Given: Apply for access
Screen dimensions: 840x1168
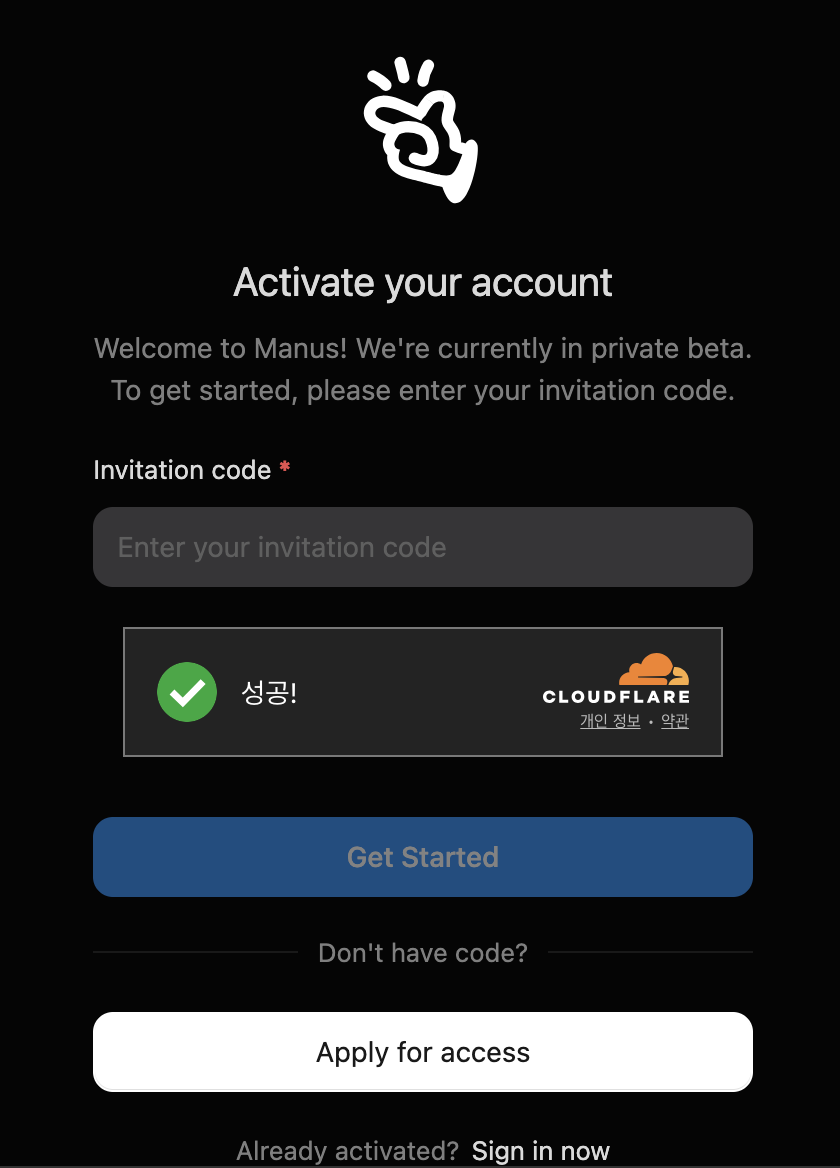Looking at the screenshot, I should coord(422,1052).
